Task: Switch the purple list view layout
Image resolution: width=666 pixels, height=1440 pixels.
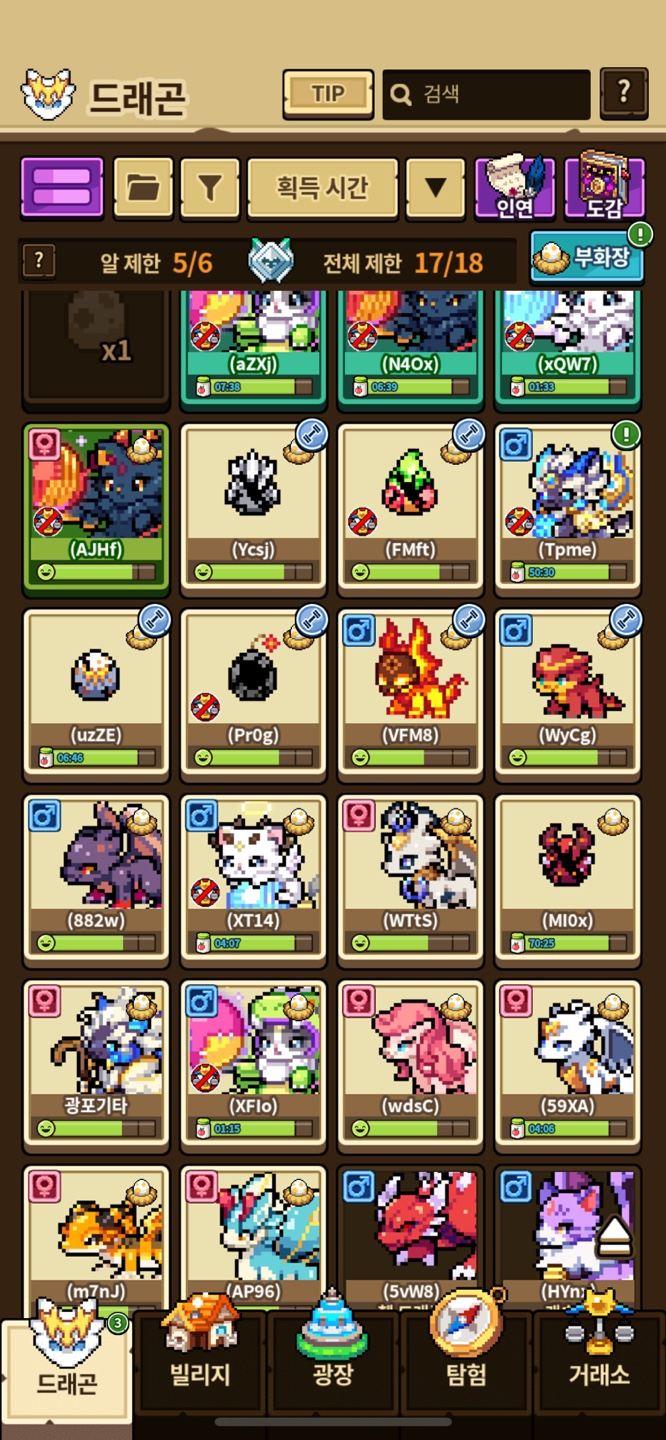Action: (x=62, y=188)
